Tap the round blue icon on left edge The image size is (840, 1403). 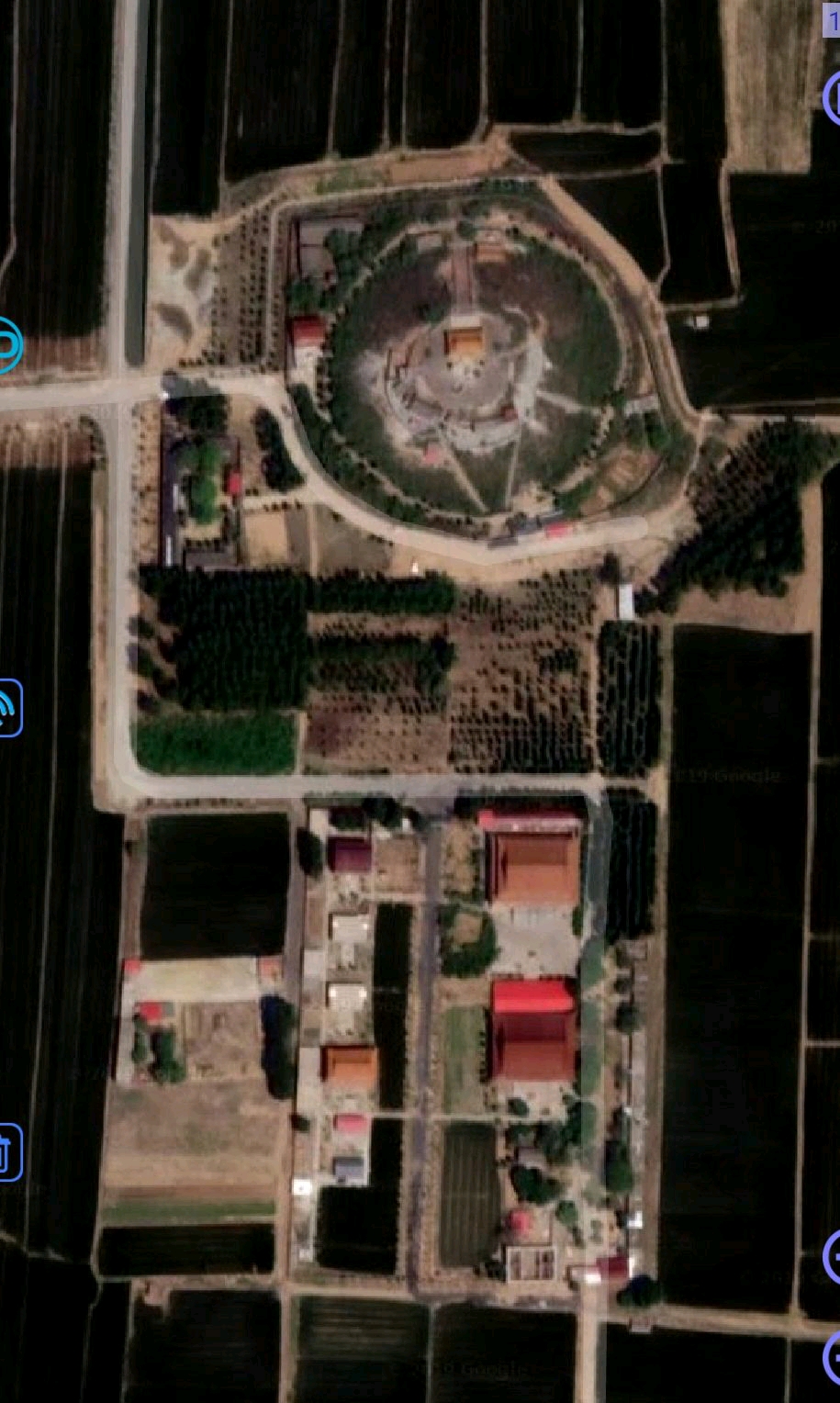[x=7, y=345]
